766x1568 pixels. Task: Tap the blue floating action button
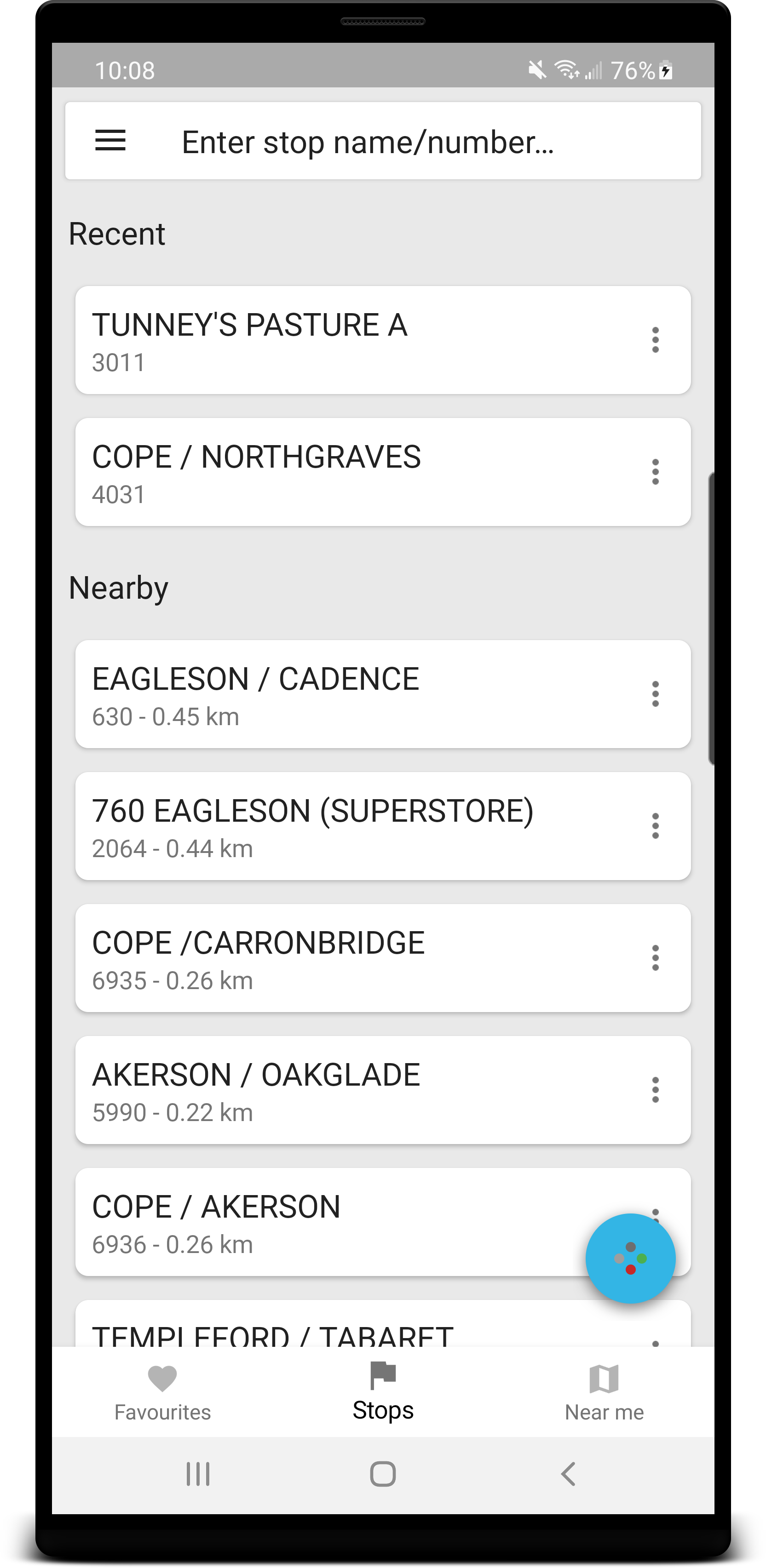coord(630,1259)
